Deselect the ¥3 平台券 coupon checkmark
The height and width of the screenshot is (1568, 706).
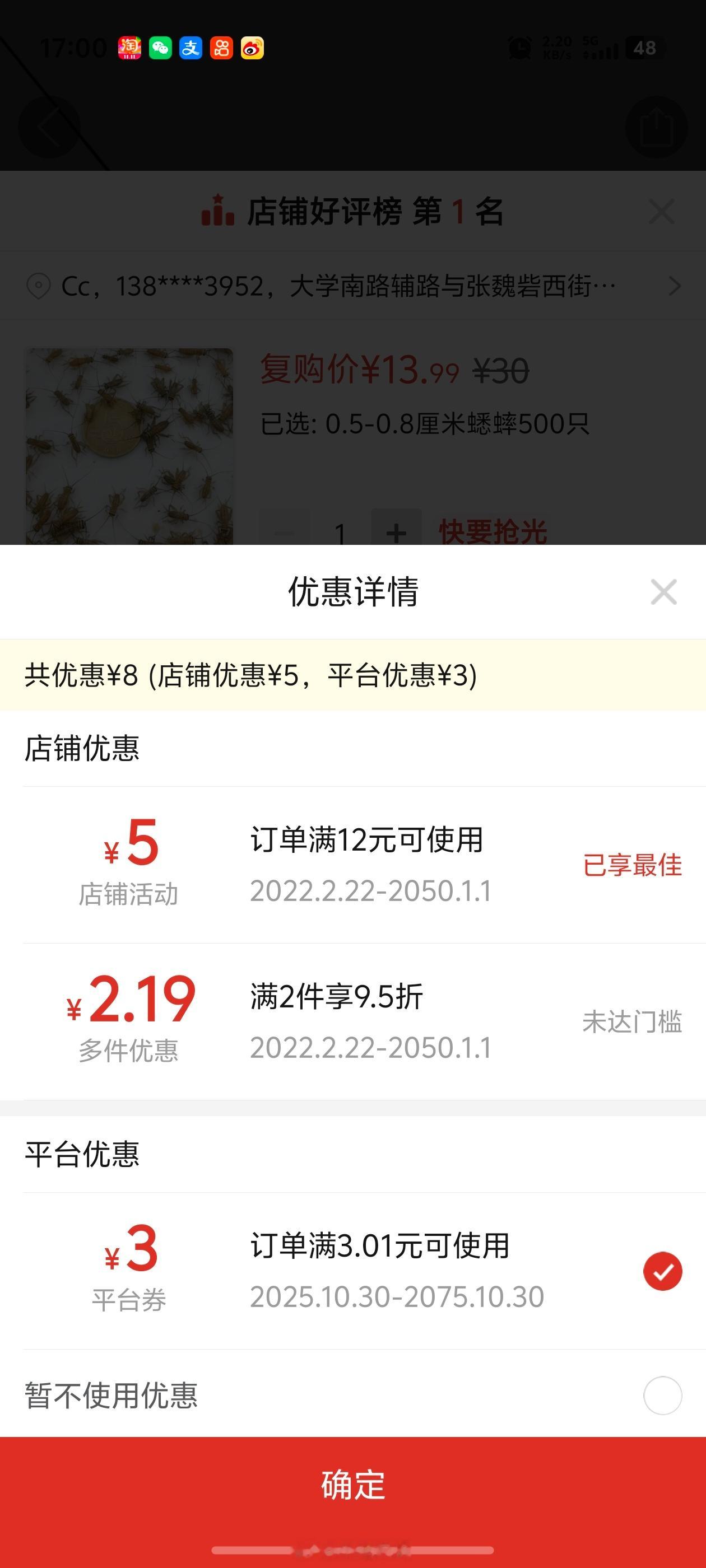tap(662, 1271)
